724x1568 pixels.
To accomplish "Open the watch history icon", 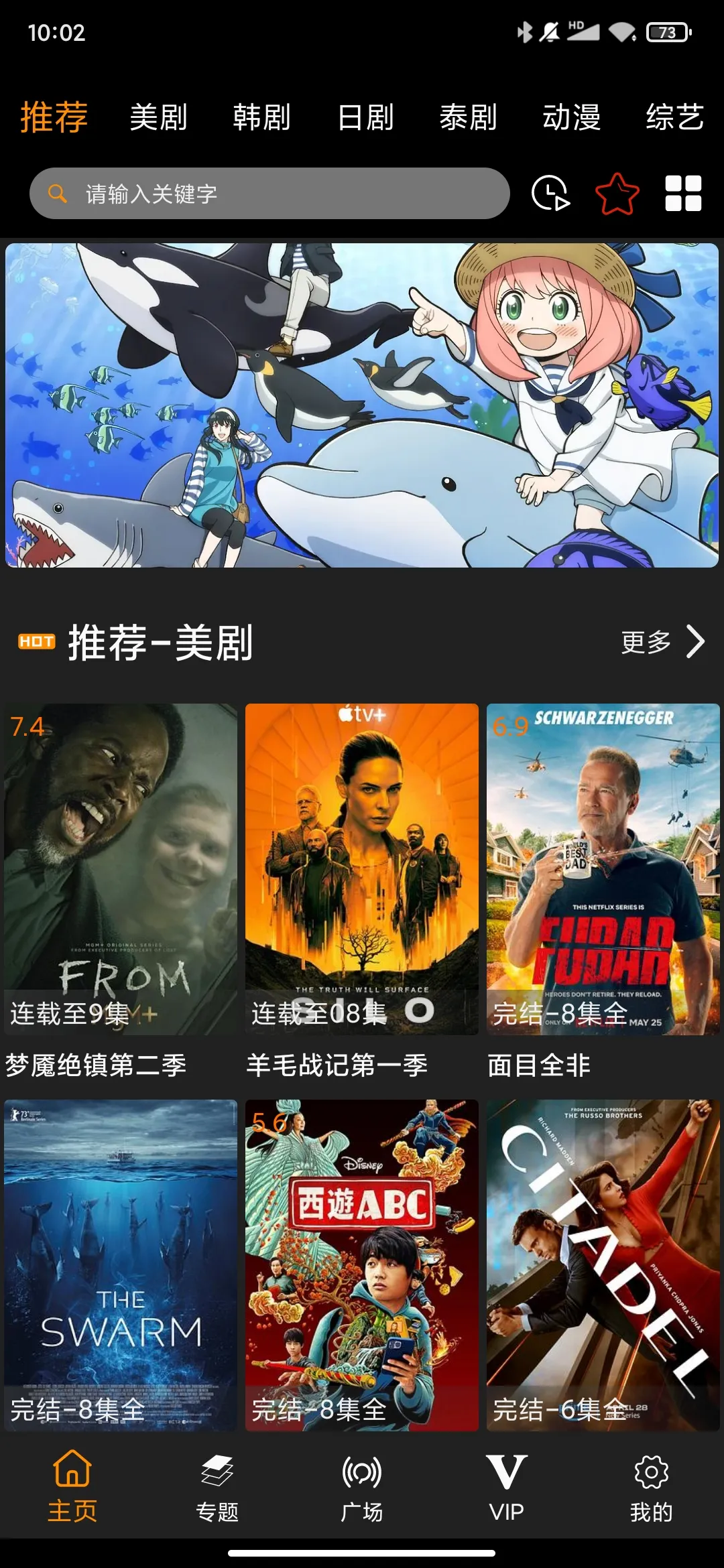I will click(550, 194).
